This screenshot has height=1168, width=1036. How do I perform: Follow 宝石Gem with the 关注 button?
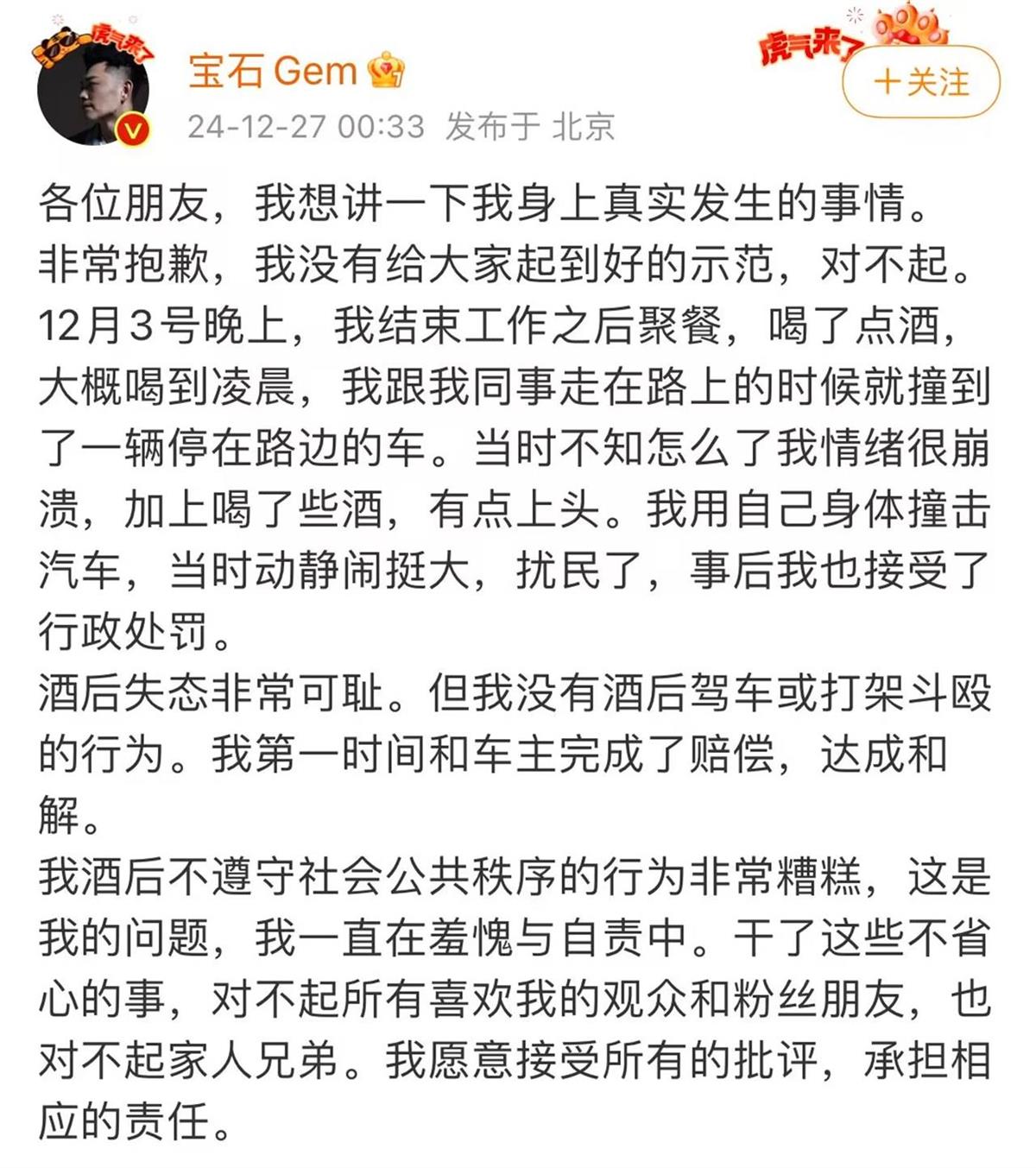tap(920, 83)
